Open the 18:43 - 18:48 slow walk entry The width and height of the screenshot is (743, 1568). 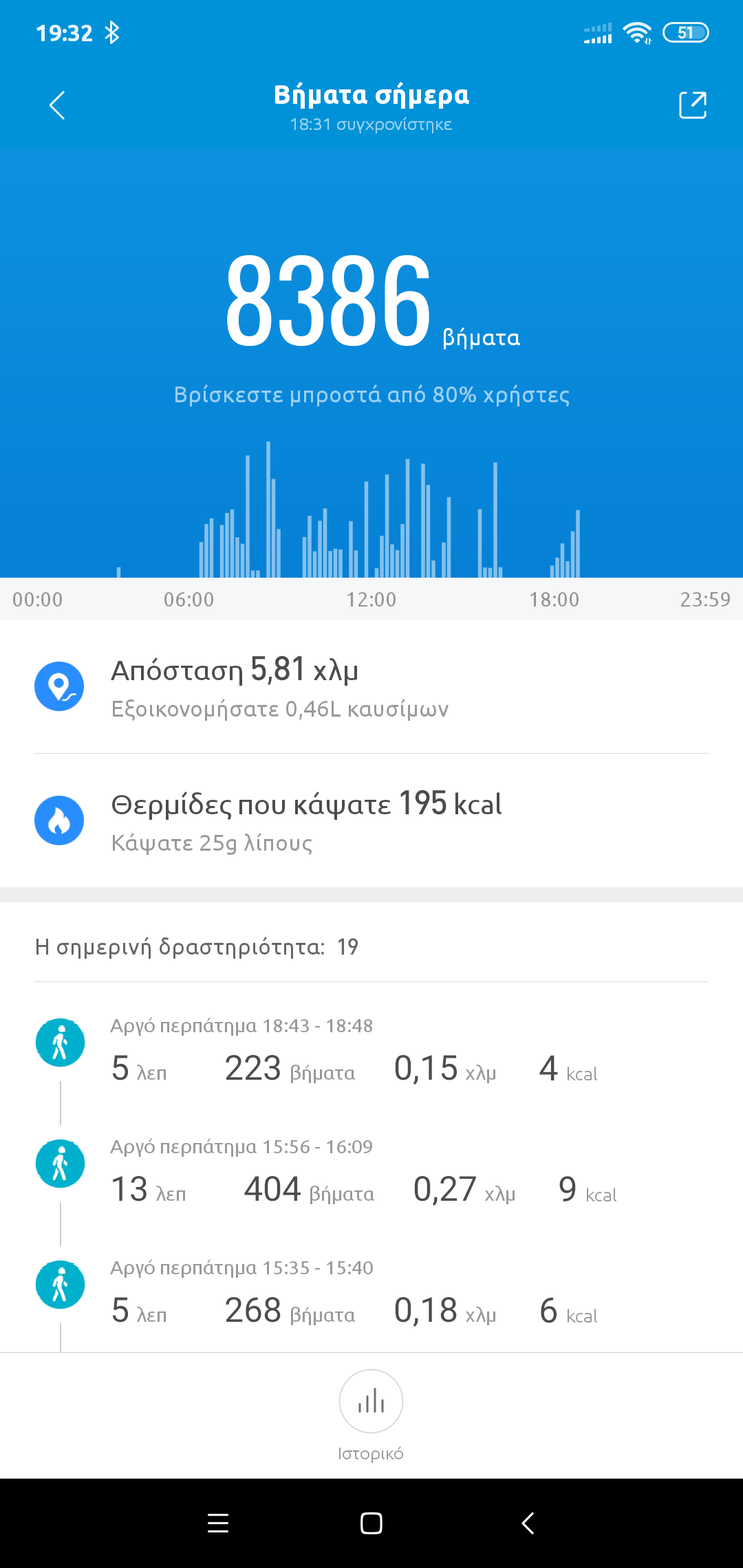click(x=371, y=1052)
